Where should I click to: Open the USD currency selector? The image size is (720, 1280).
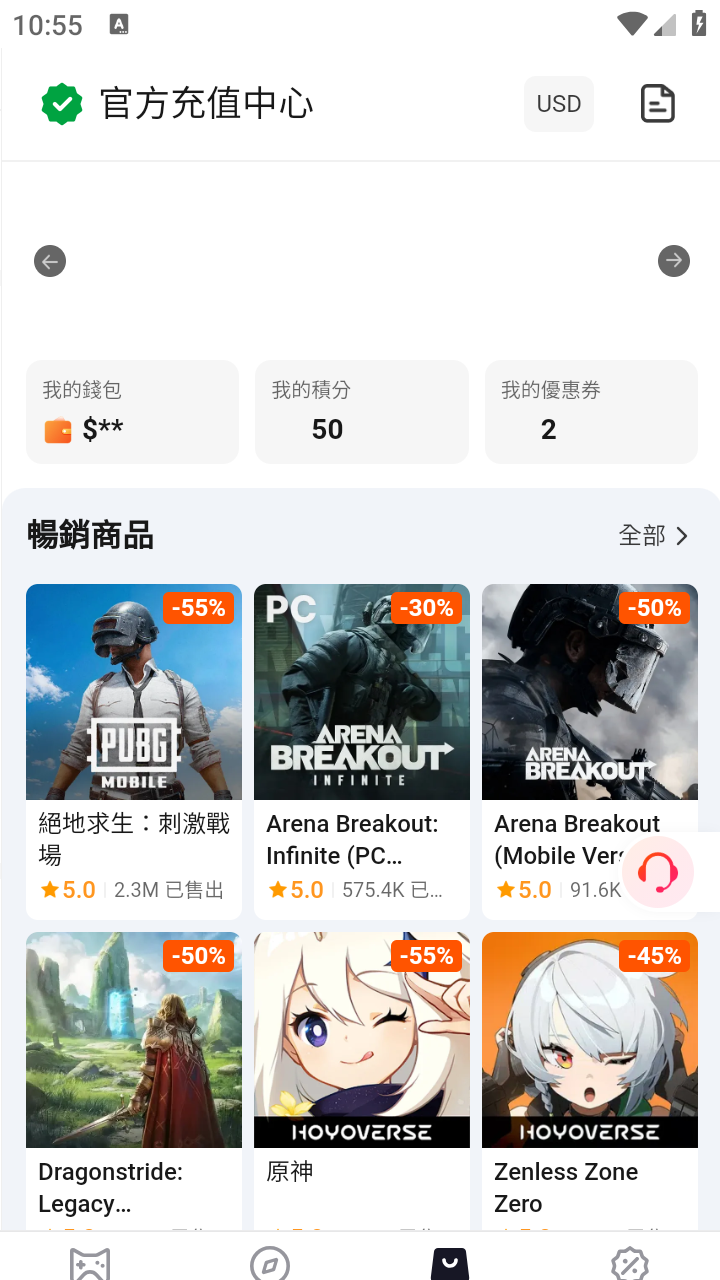tap(558, 103)
